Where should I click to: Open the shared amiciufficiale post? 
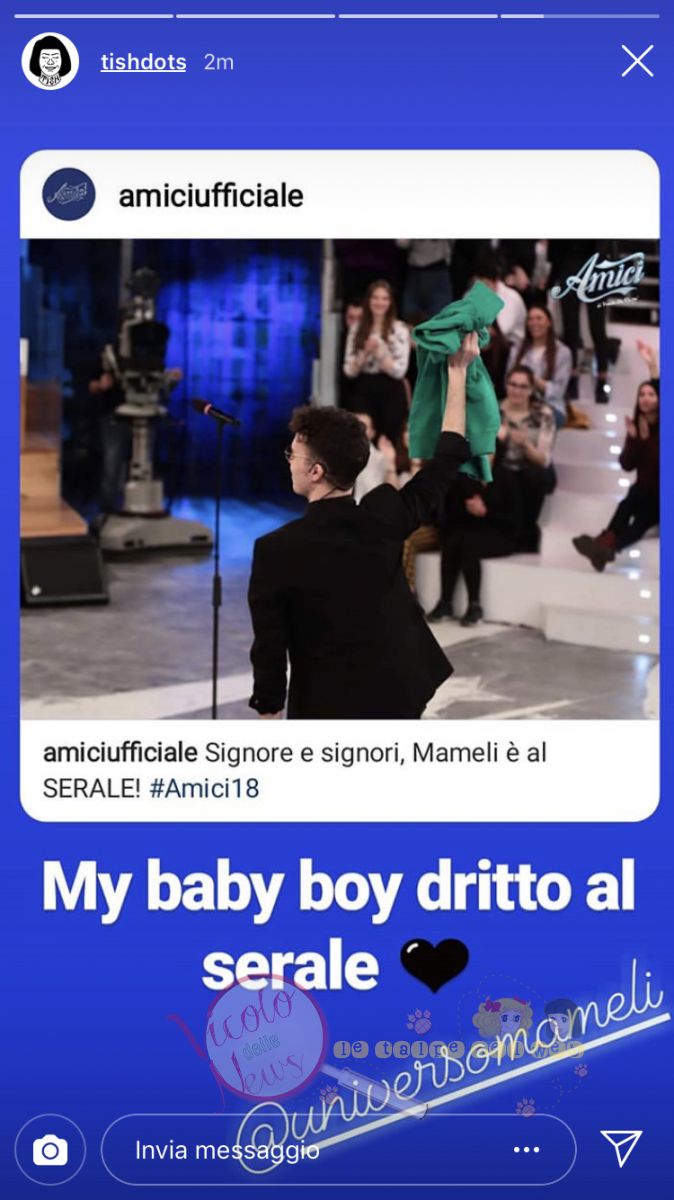pos(339,480)
